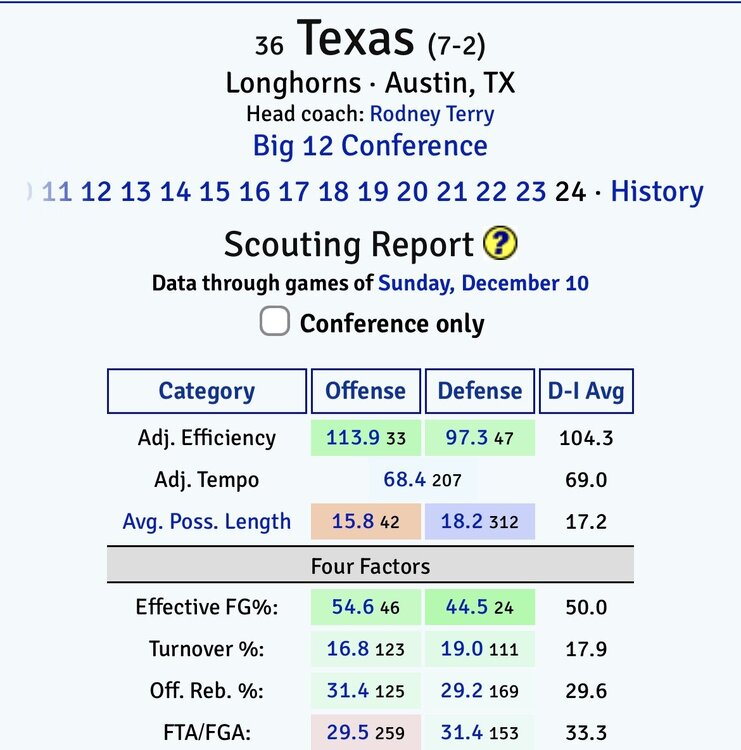The width and height of the screenshot is (741, 750).
Task: Go to season year 18
Action: coord(333,191)
